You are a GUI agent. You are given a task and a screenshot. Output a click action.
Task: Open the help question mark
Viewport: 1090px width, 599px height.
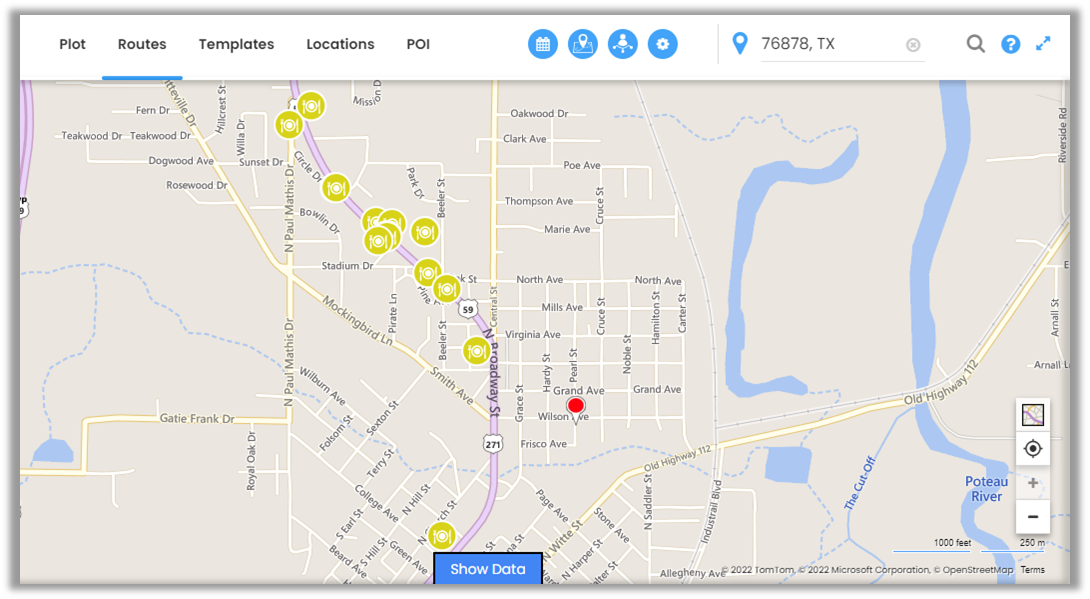click(x=1010, y=44)
